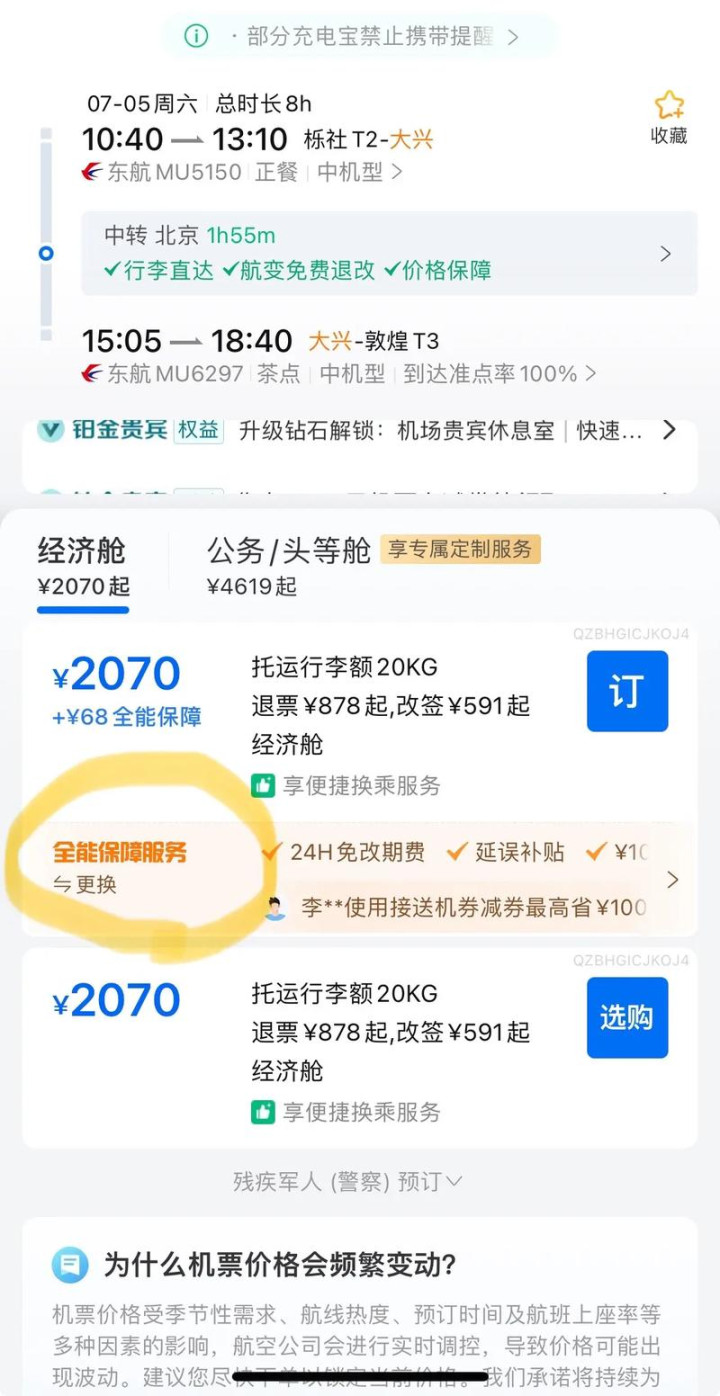The image size is (720, 1396).
Task: Book the ¥2070 fare with the 订 button
Action: [627, 691]
